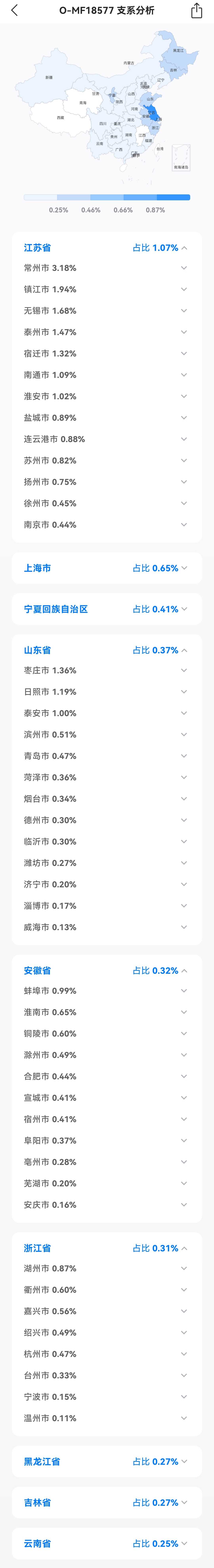Expand the 南京市 0.44% row
Image resolution: width=214 pixels, height=1568 pixels.
click(x=184, y=525)
